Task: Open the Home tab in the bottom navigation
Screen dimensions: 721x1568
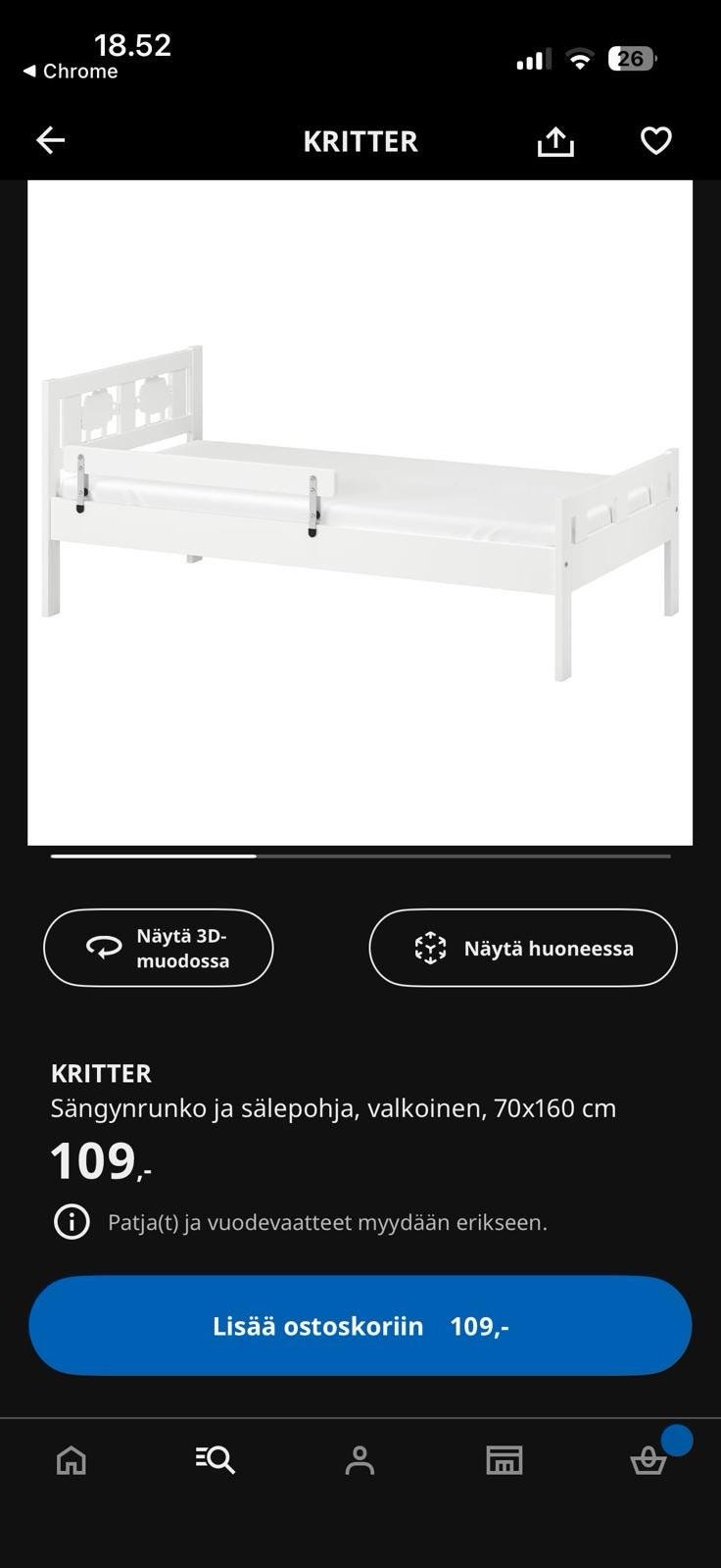Action: [x=72, y=1459]
